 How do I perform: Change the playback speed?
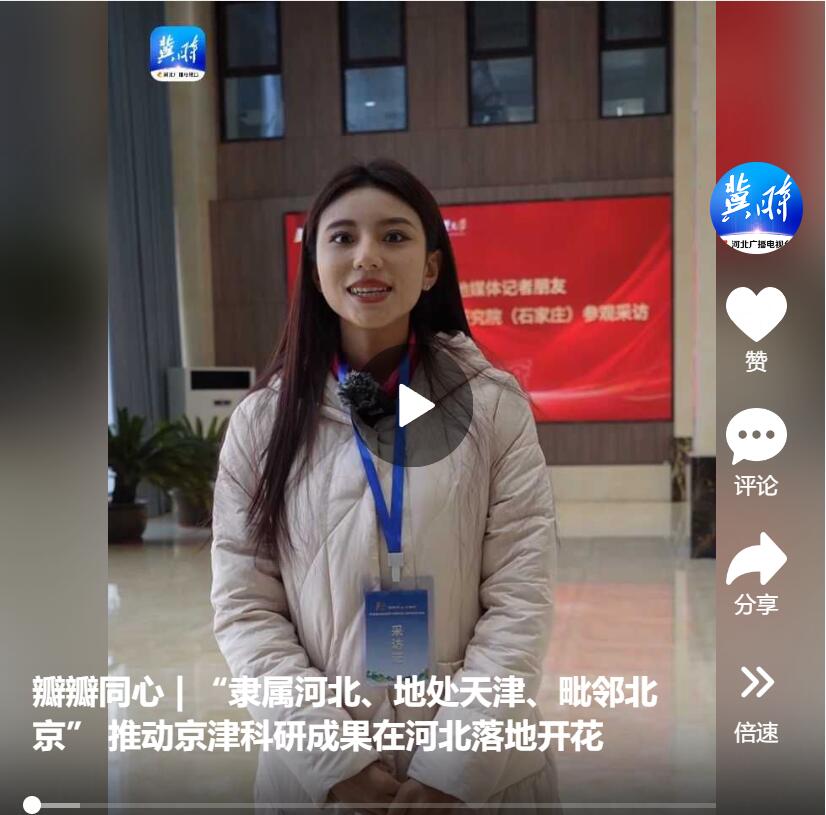(x=756, y=684)
